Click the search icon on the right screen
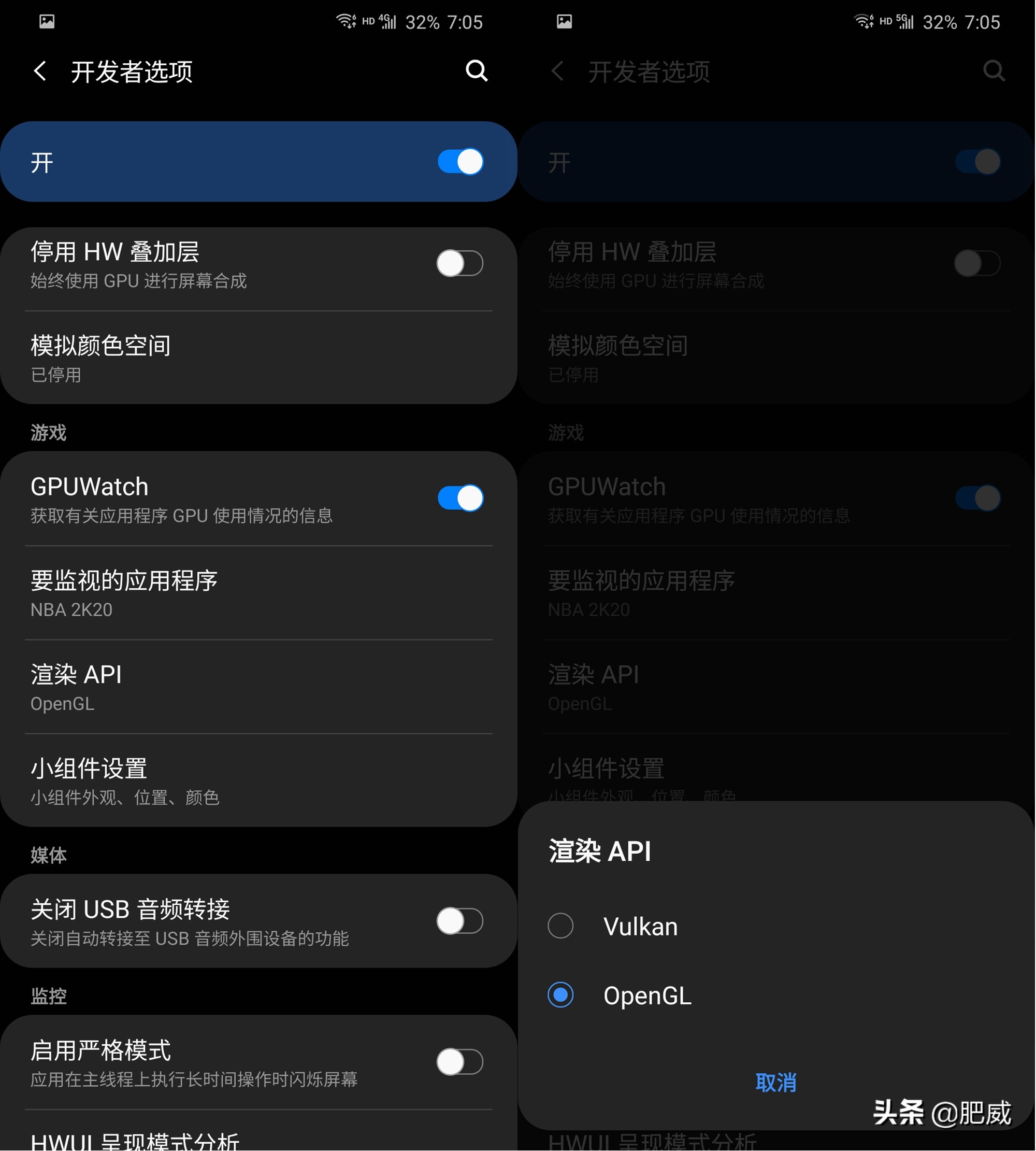Image resolution: width=1036 pixels, height=1151 pixels. (994, 72)
